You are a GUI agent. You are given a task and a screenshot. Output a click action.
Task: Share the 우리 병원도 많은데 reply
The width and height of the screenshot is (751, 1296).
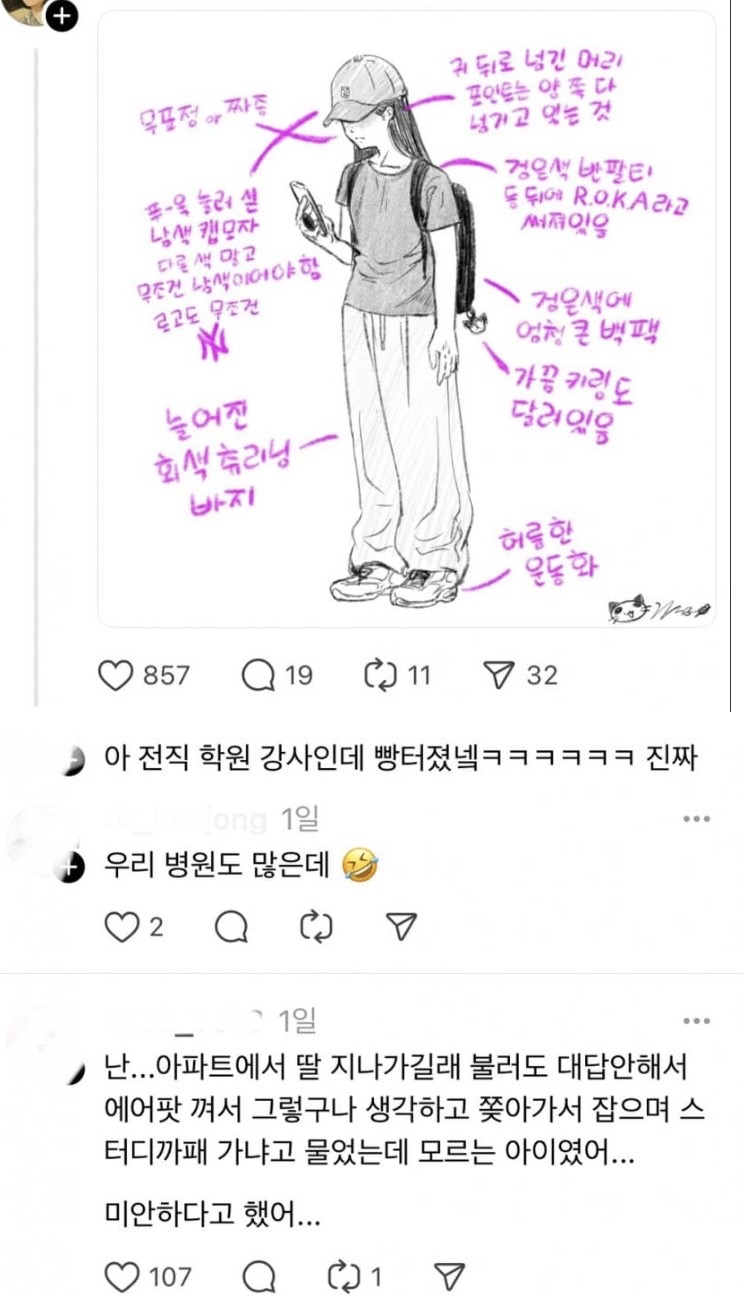(401, 927)
